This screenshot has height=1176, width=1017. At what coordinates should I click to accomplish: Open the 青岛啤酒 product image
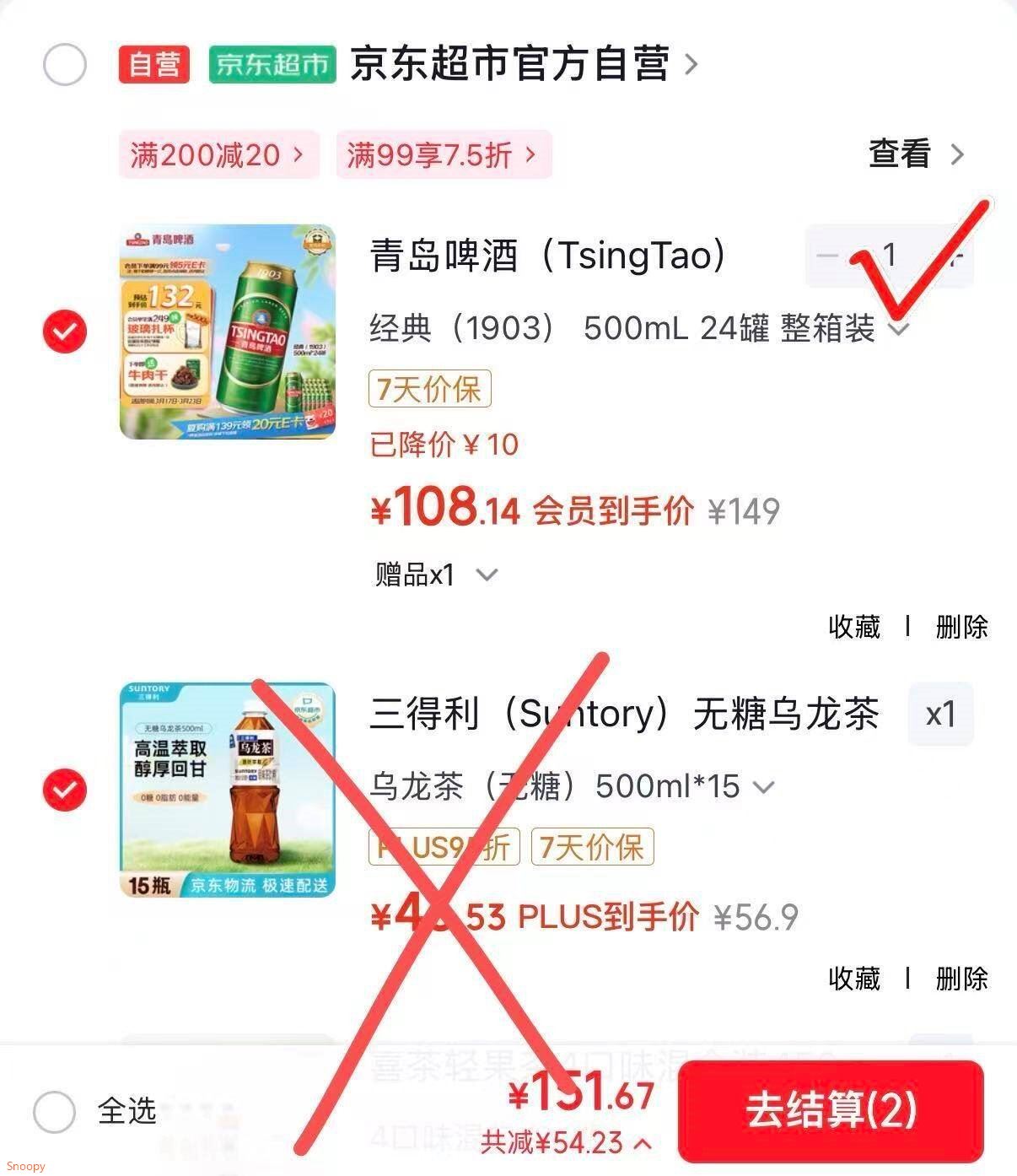click(228, 332)
